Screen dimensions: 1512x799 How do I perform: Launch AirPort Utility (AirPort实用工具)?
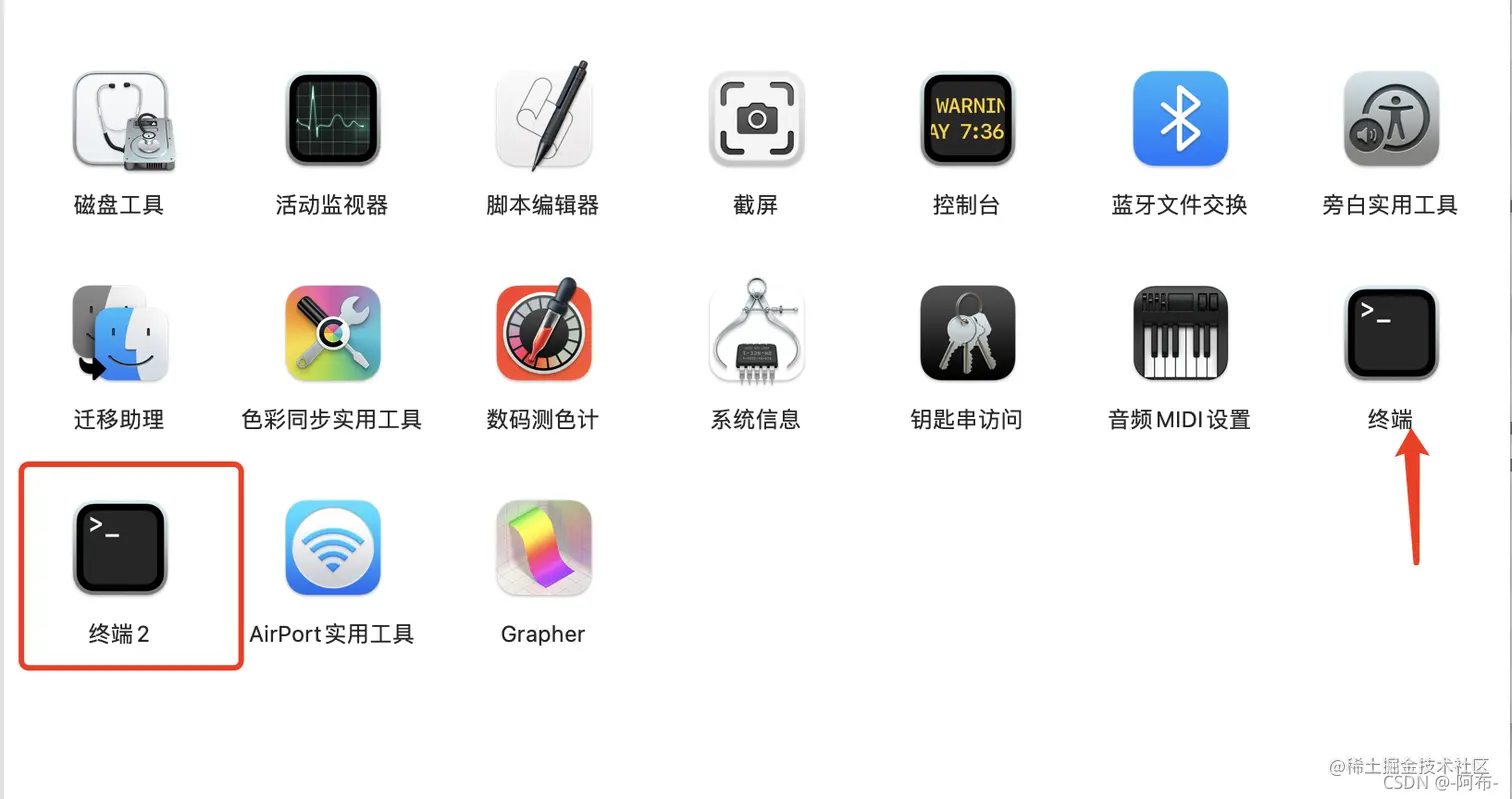click(x=332, y=548)
